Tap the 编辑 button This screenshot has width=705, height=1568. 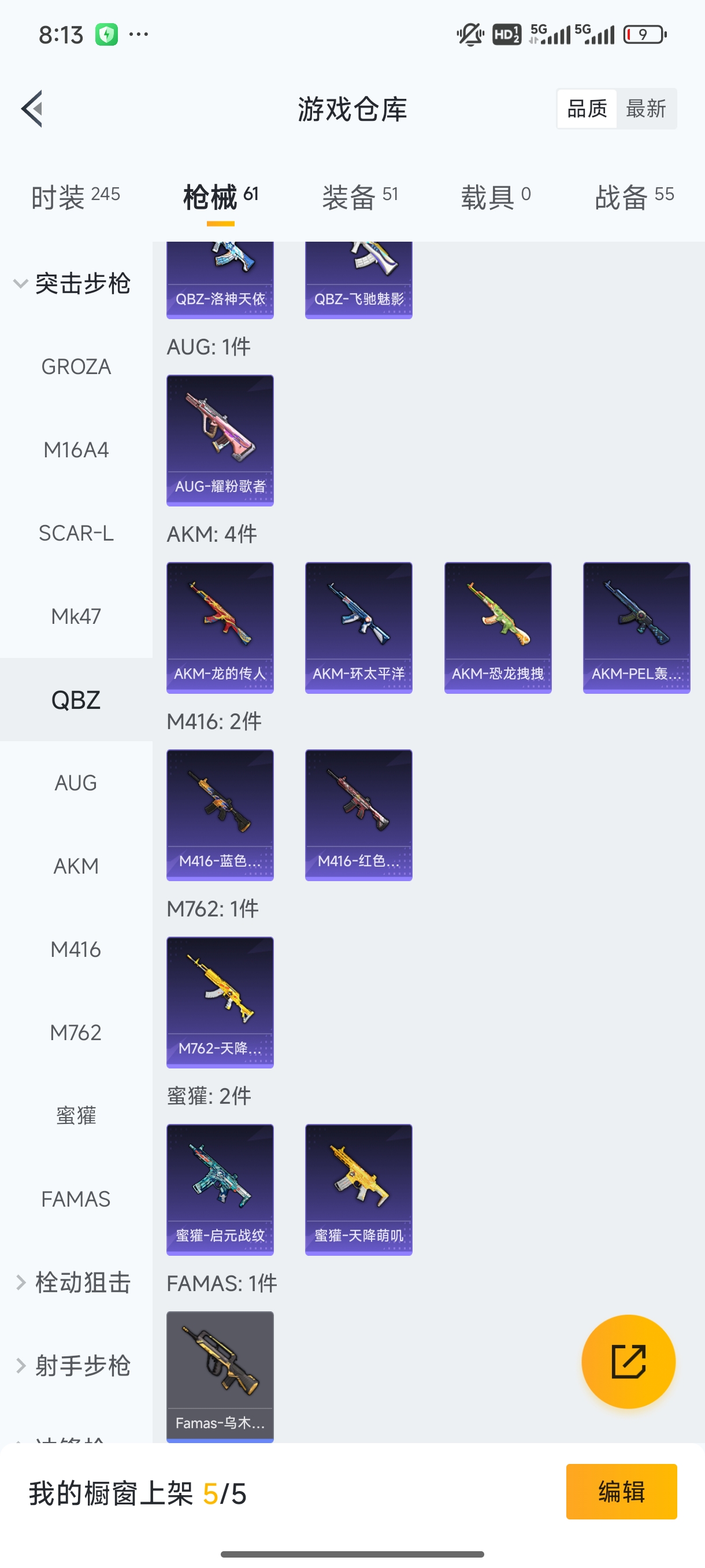click(x=621, y=1491)
